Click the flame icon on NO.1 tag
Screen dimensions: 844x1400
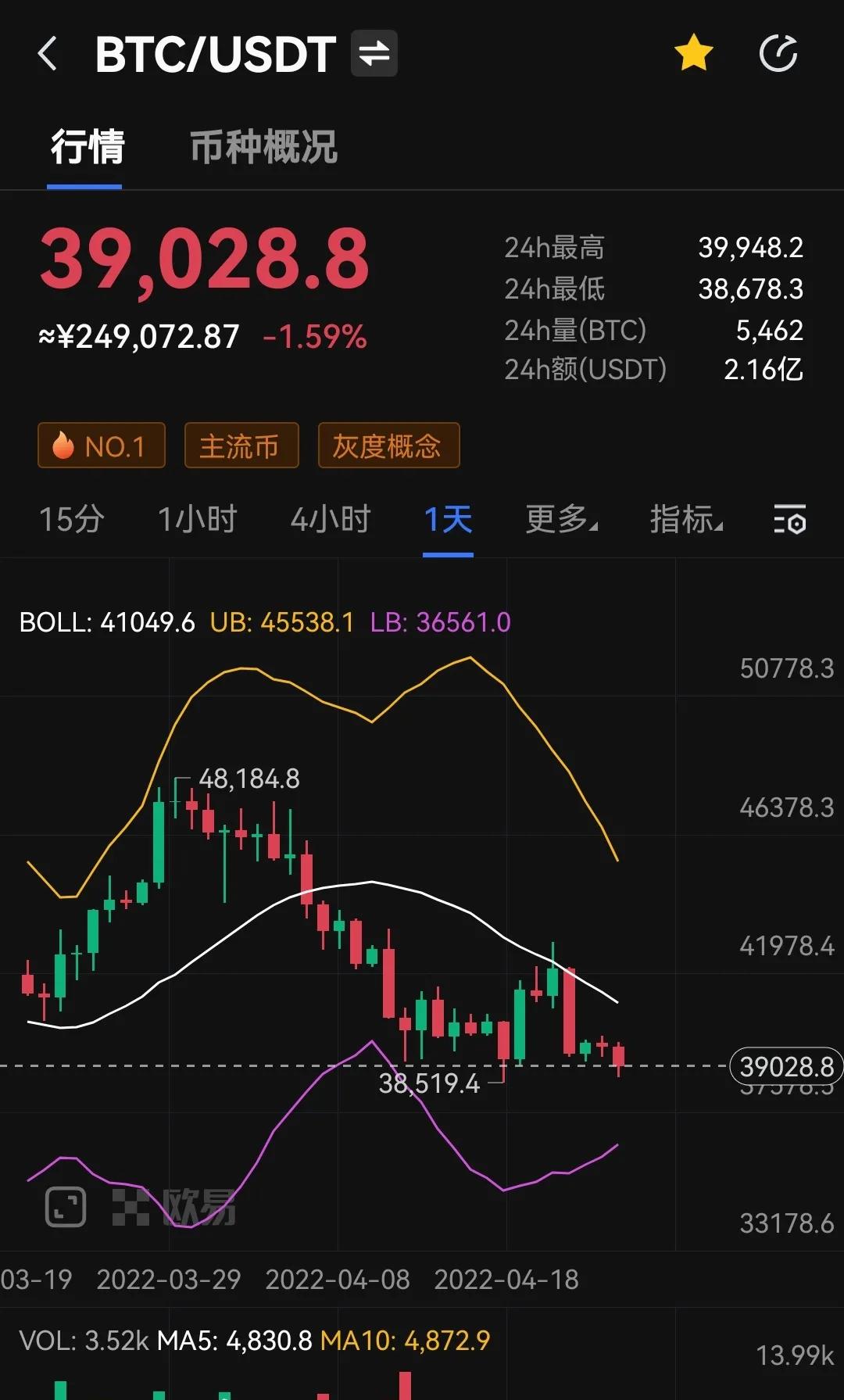66,446
